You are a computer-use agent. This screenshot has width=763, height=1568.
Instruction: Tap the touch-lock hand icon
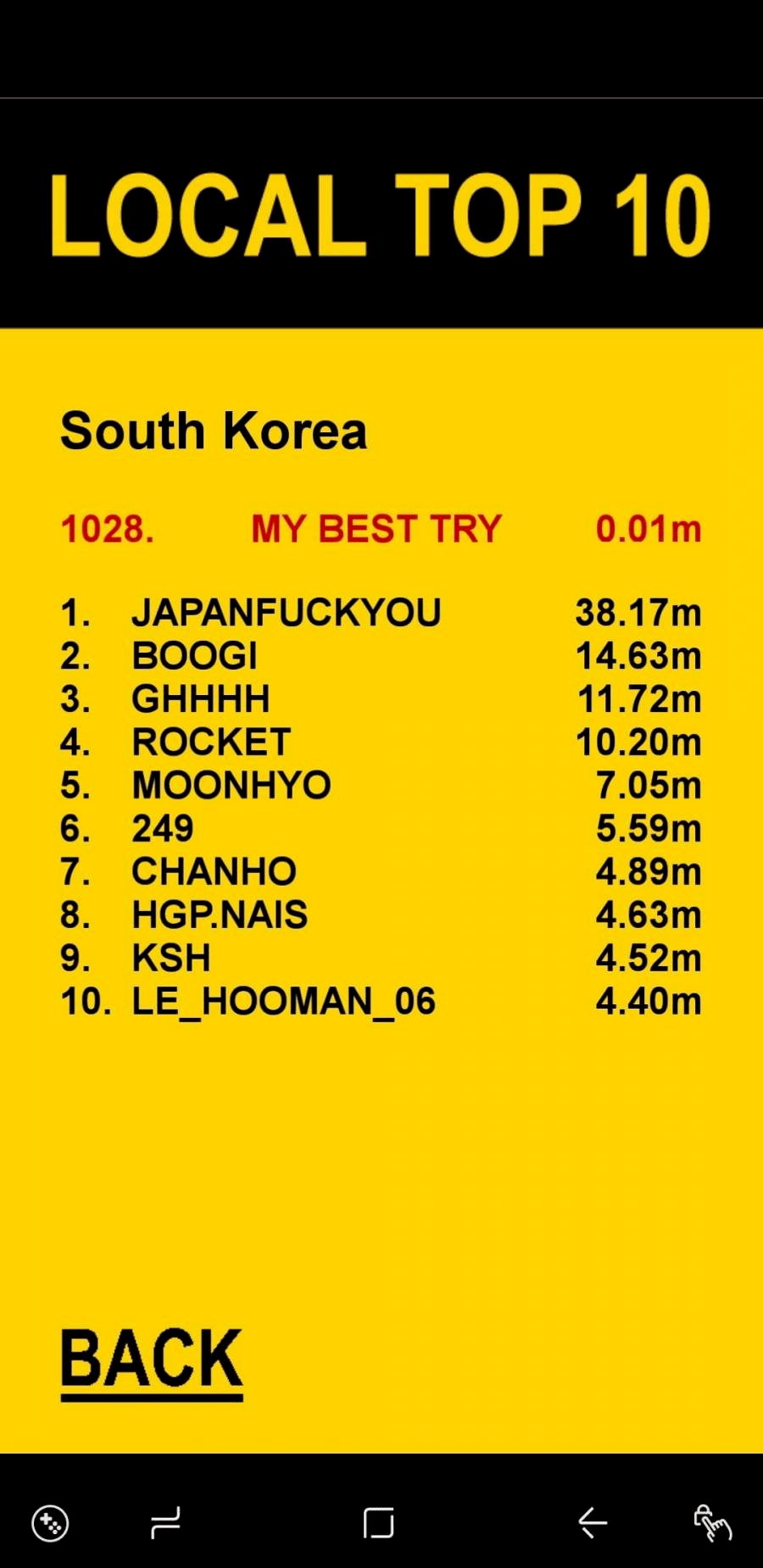(712, 1523)
